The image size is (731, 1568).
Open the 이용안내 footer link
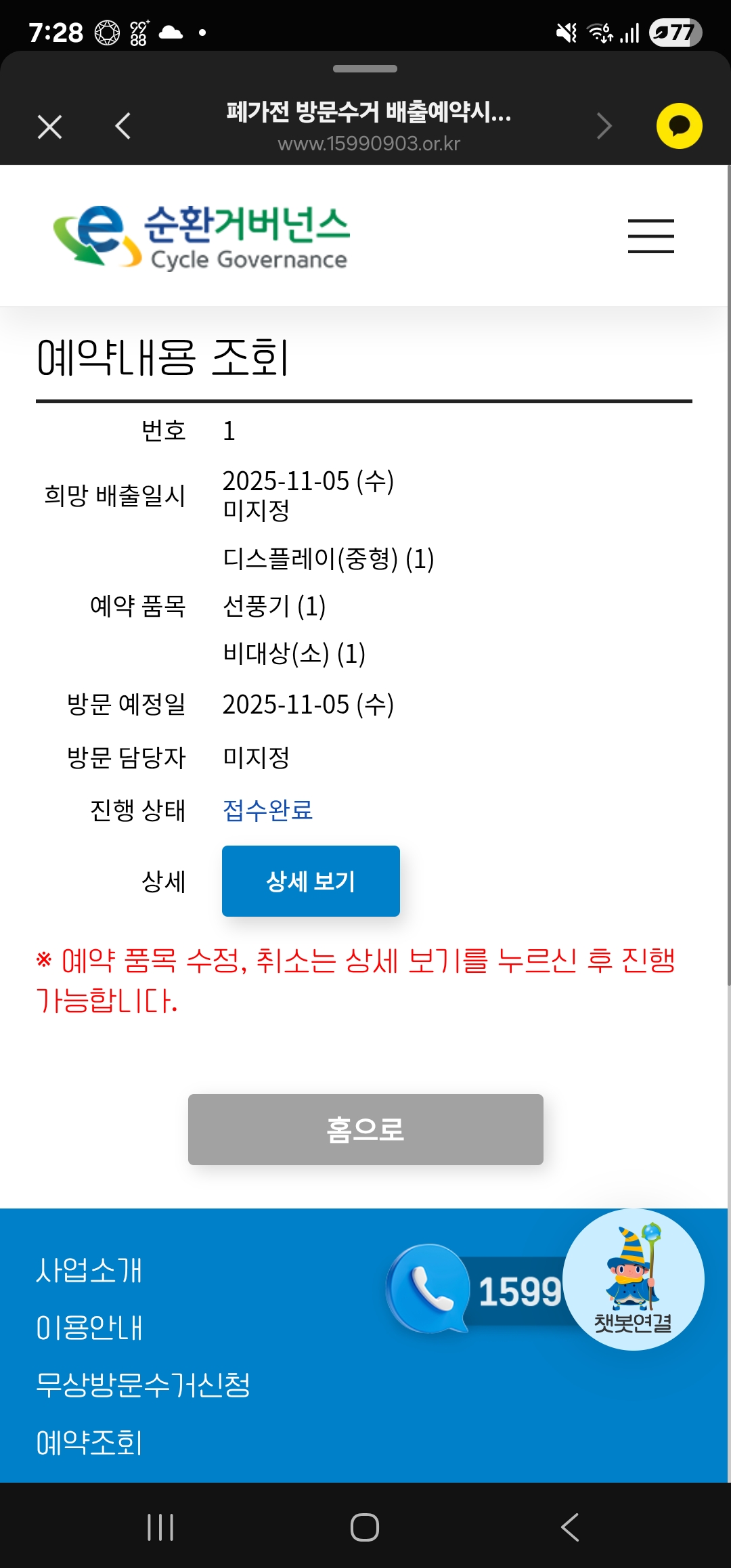[89, 1328]
